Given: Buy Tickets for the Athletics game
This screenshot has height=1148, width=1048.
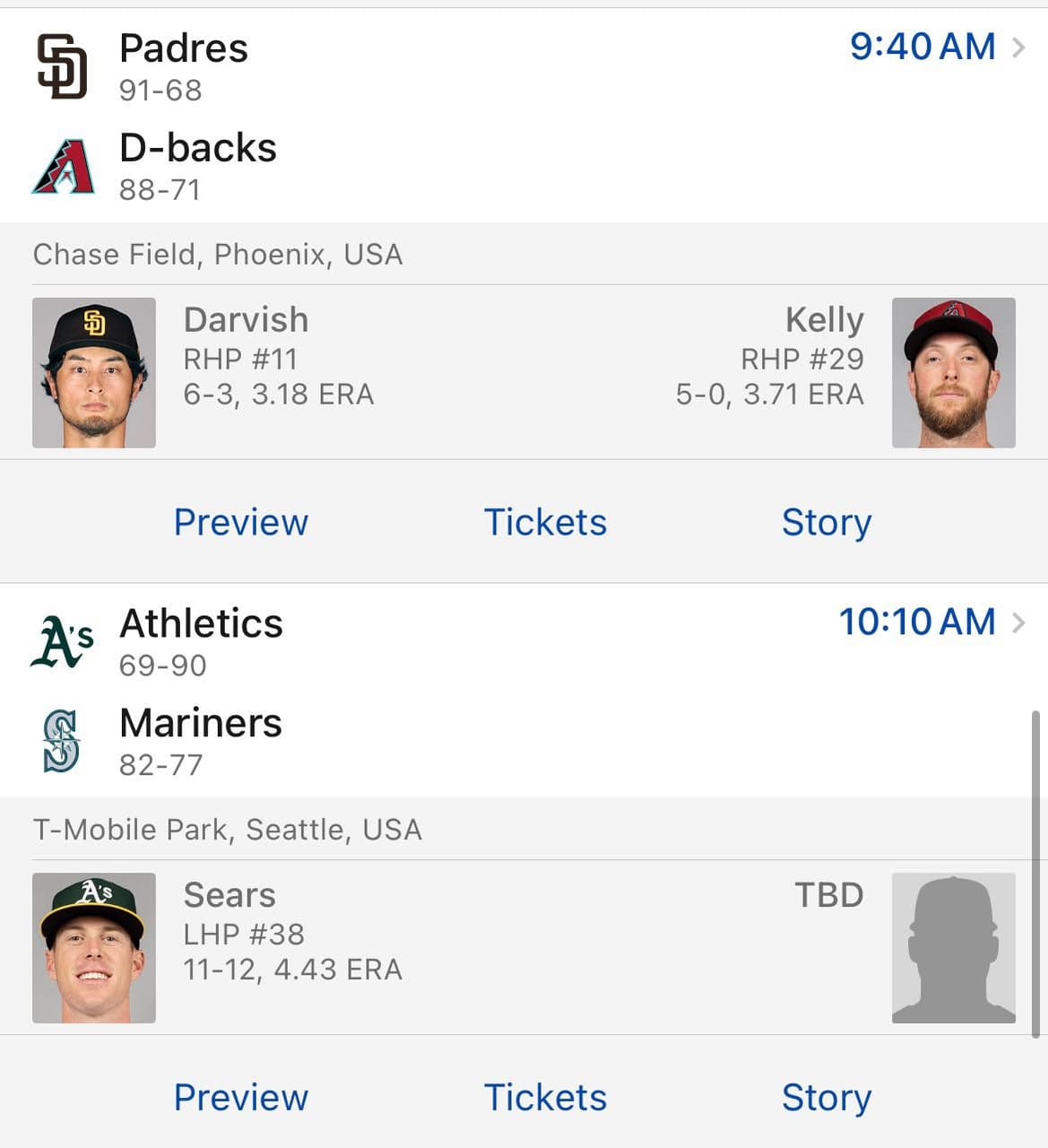Looking at the screenshot, I should point(545,1096).
